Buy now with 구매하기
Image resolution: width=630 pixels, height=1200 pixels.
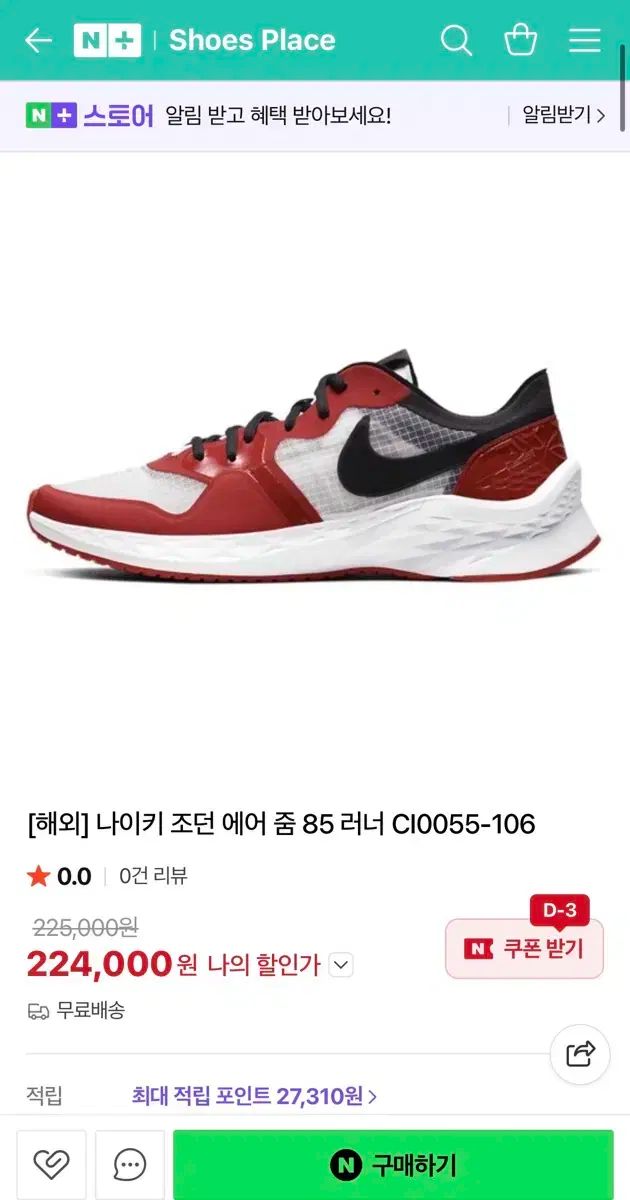coord(393,1164)
